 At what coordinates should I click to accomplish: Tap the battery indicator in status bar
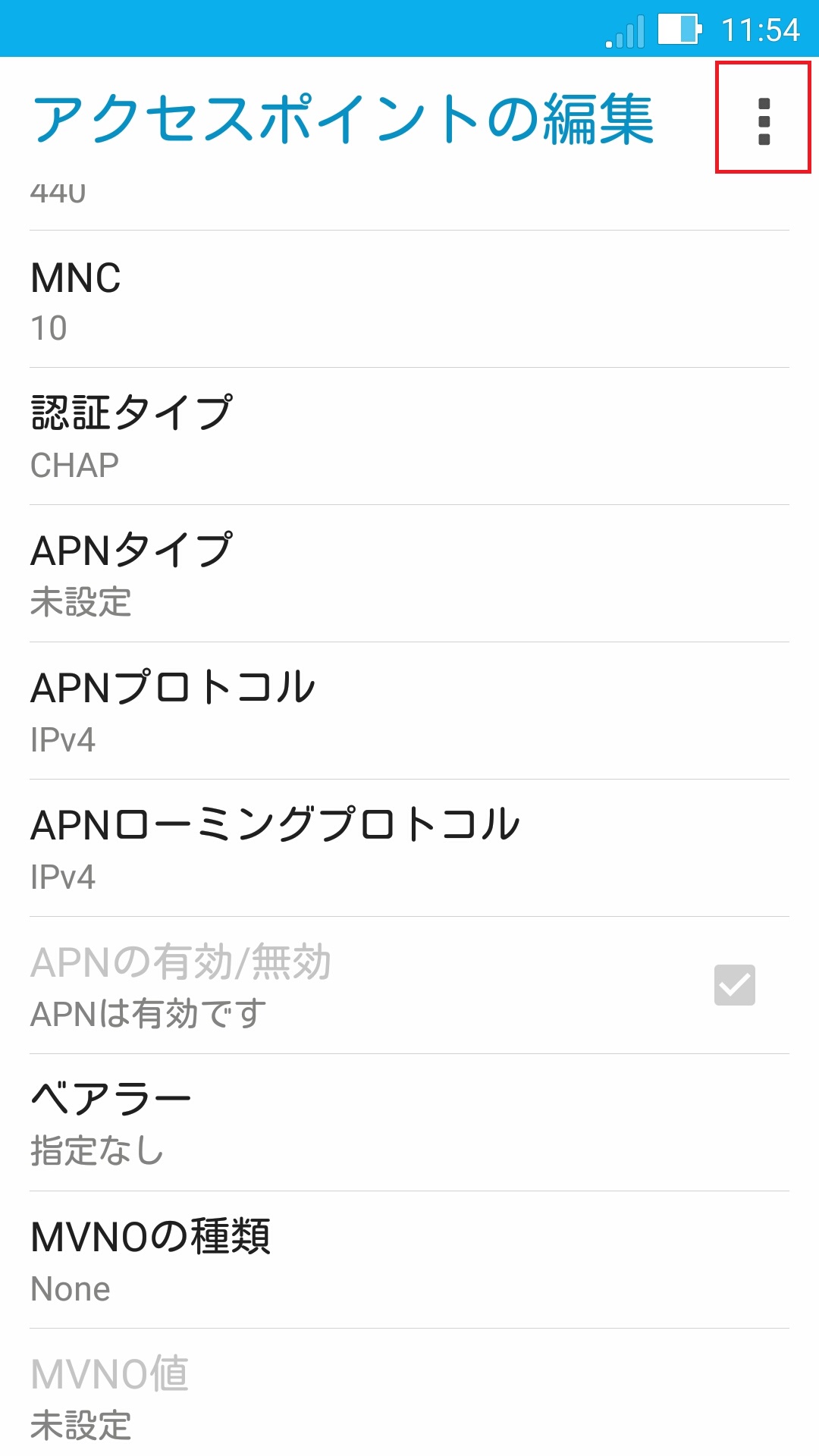pos(677,29)
